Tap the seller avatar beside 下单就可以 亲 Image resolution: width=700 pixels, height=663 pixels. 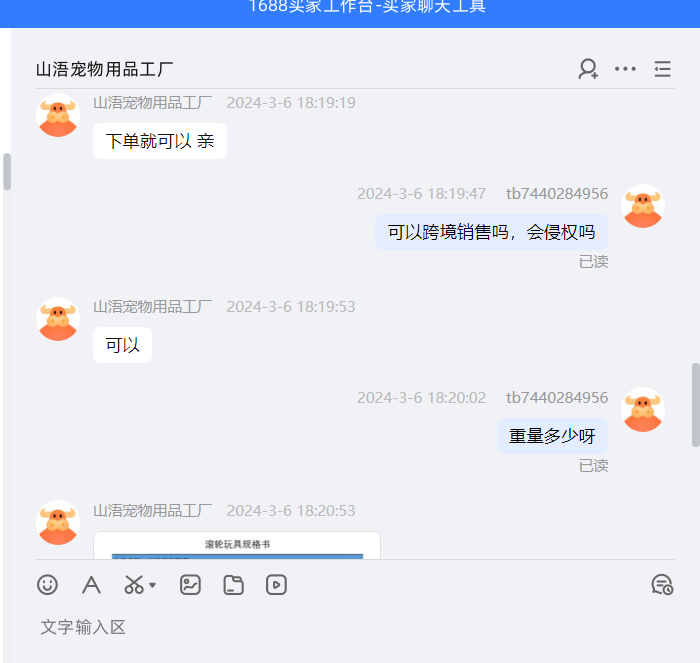click(58, 115)
